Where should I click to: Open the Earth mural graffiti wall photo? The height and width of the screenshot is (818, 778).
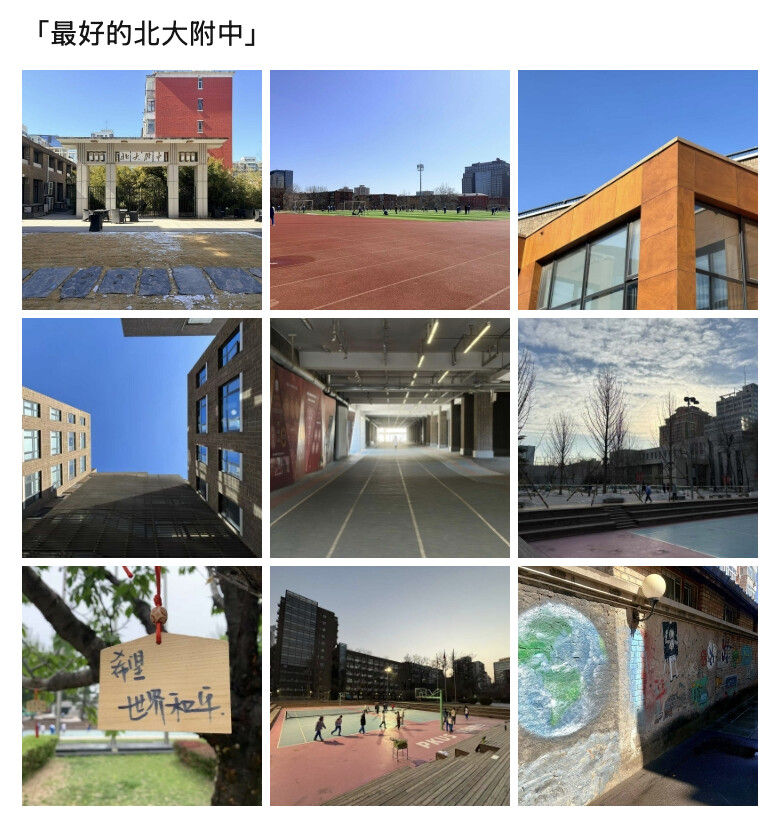[x=637, y=685]
